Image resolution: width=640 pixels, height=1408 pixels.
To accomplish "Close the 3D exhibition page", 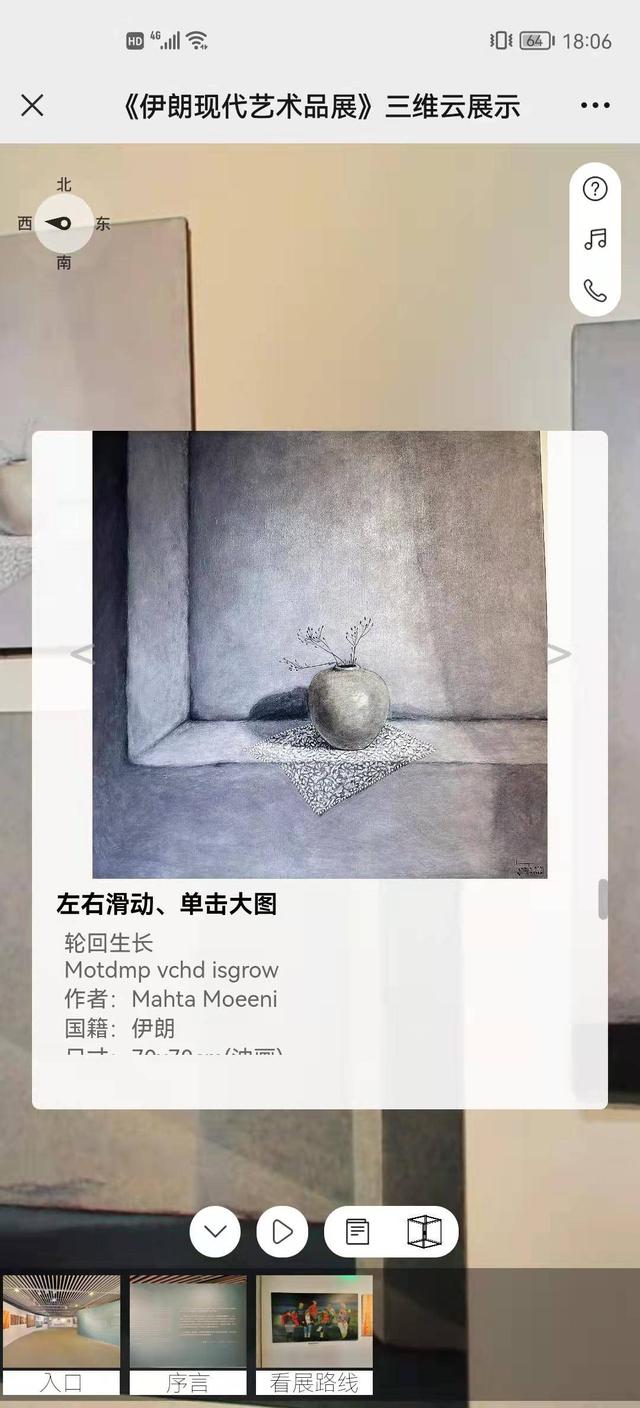I will tap(32, 105).
